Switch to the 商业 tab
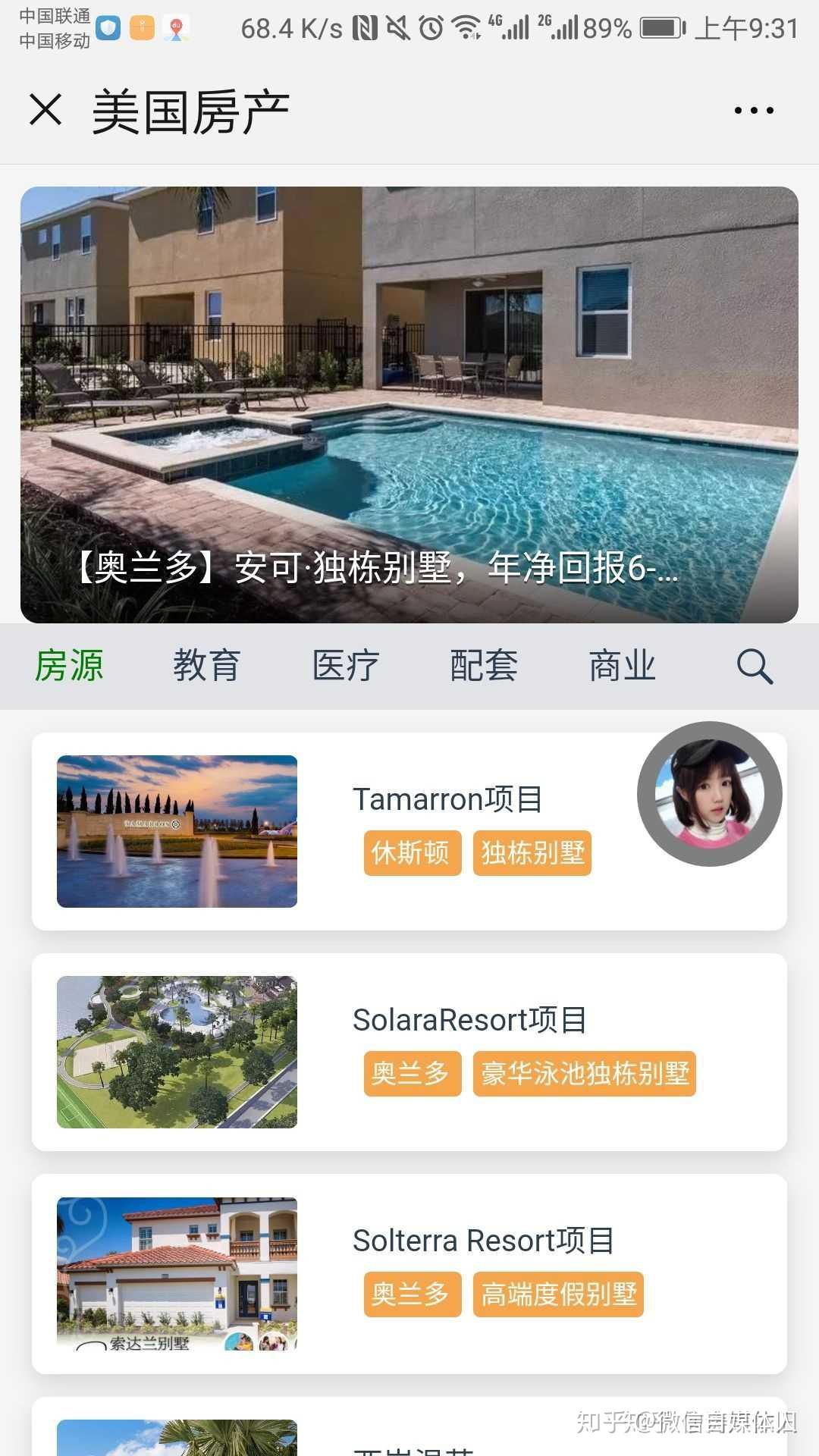 pyautogui.click(x=623, y=666)
